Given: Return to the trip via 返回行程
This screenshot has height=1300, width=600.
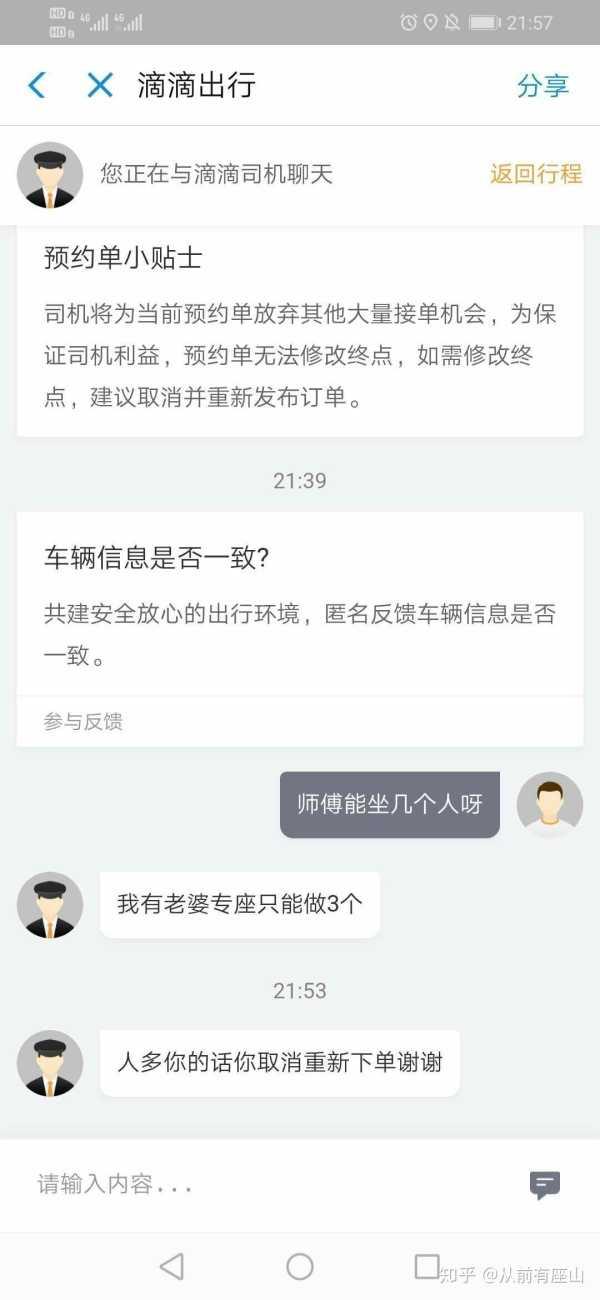Looking at the screenshot, I should tap(535, 174).
